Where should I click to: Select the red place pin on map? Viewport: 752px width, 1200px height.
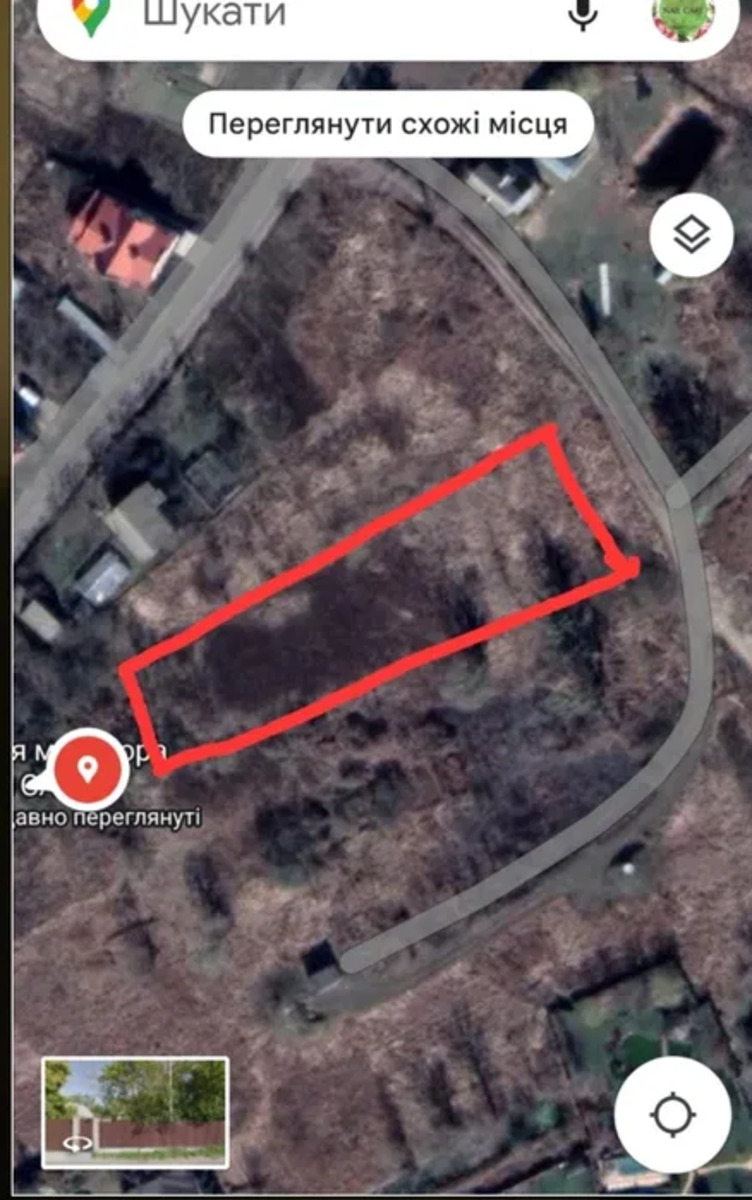point(88,768)
